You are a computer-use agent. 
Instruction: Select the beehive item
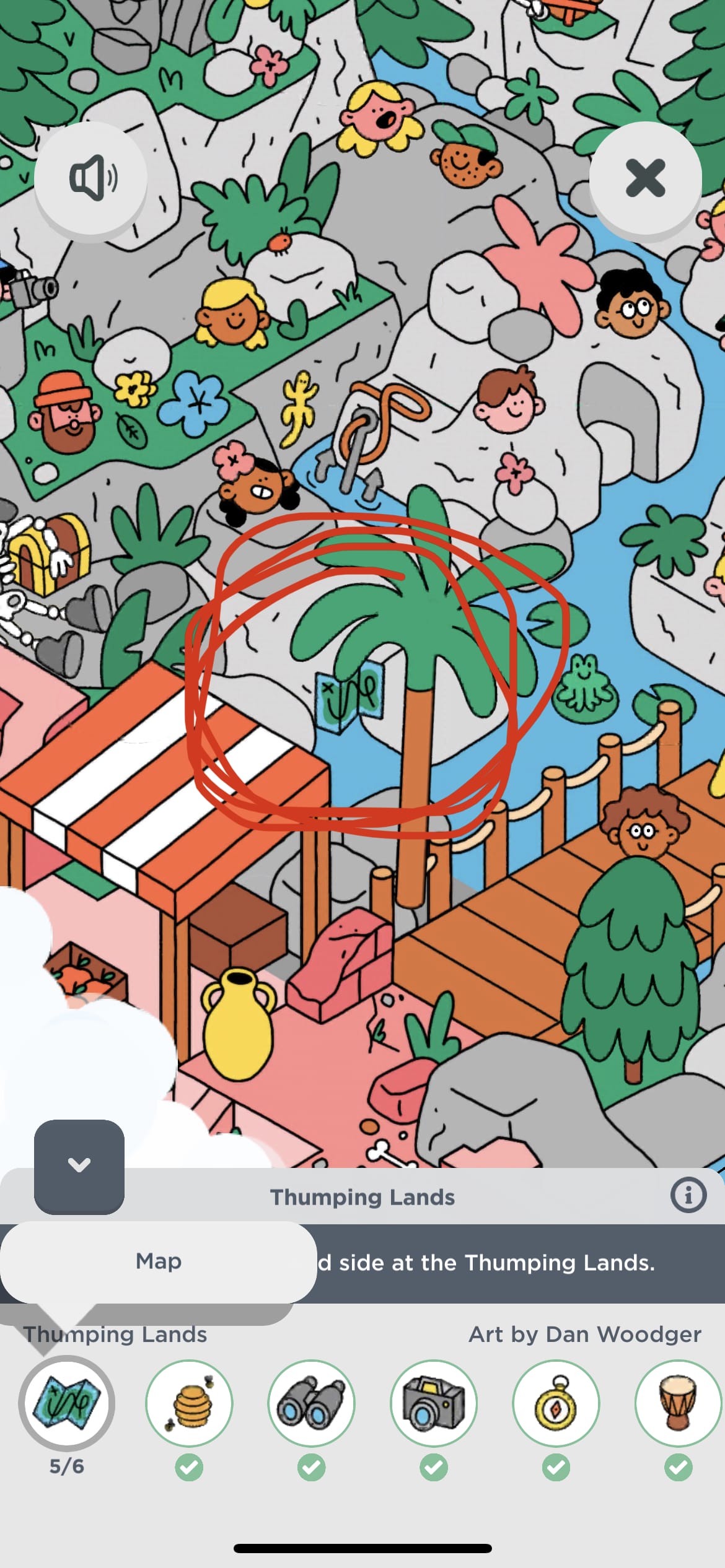[189, 1403]
